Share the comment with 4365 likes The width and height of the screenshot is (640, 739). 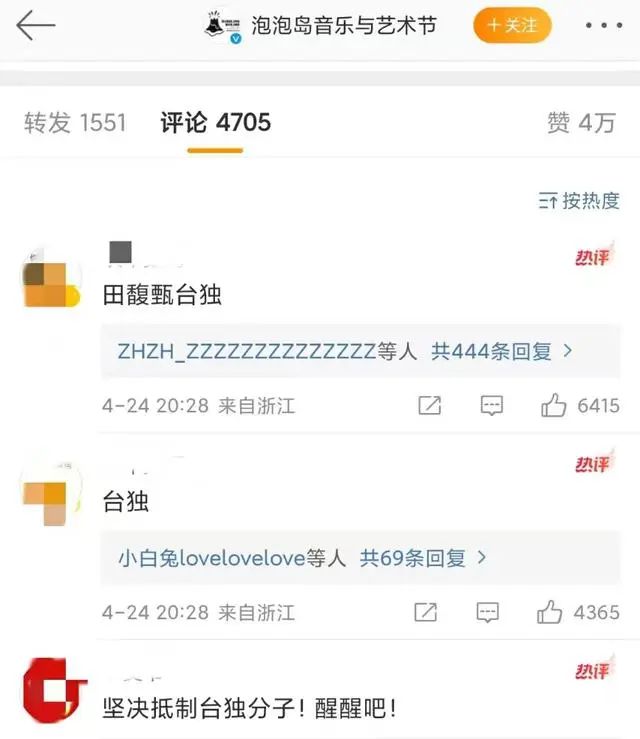[x=426, y=611]
